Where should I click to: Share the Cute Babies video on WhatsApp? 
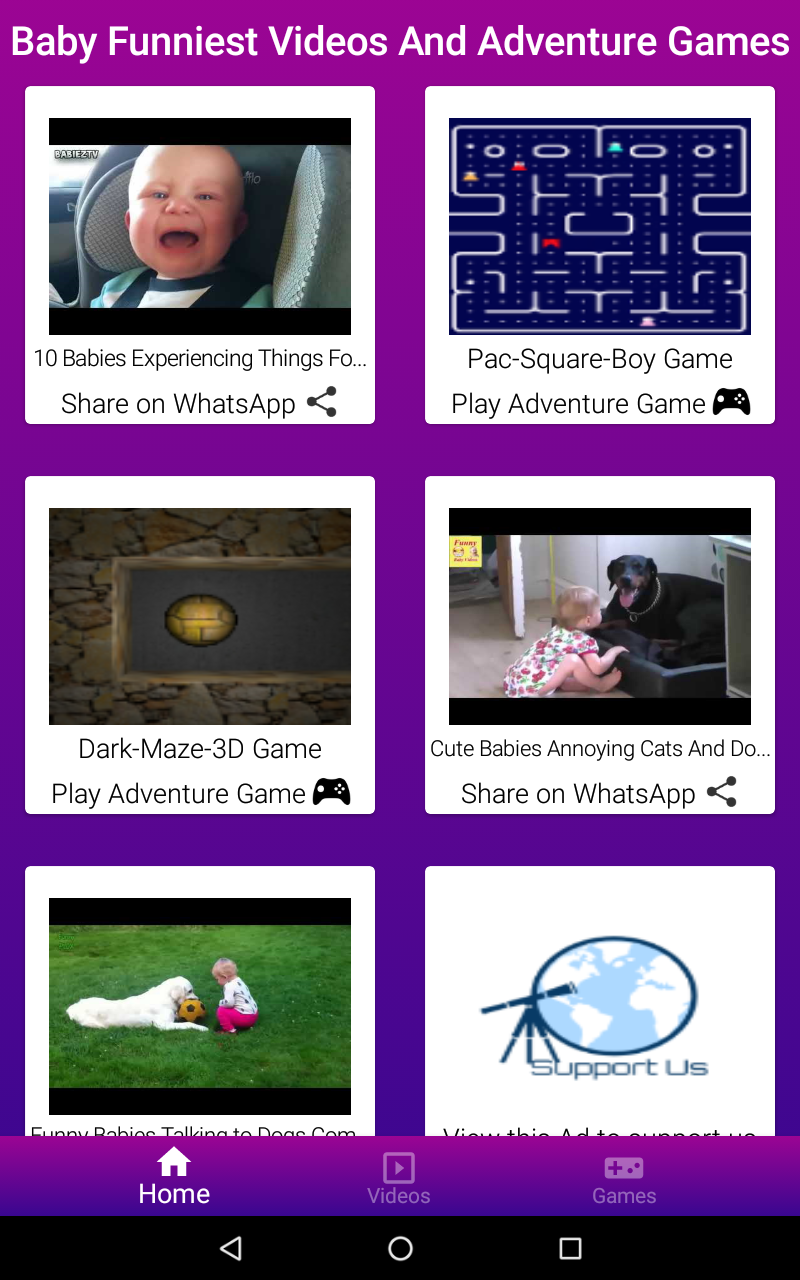pos(600,793)
